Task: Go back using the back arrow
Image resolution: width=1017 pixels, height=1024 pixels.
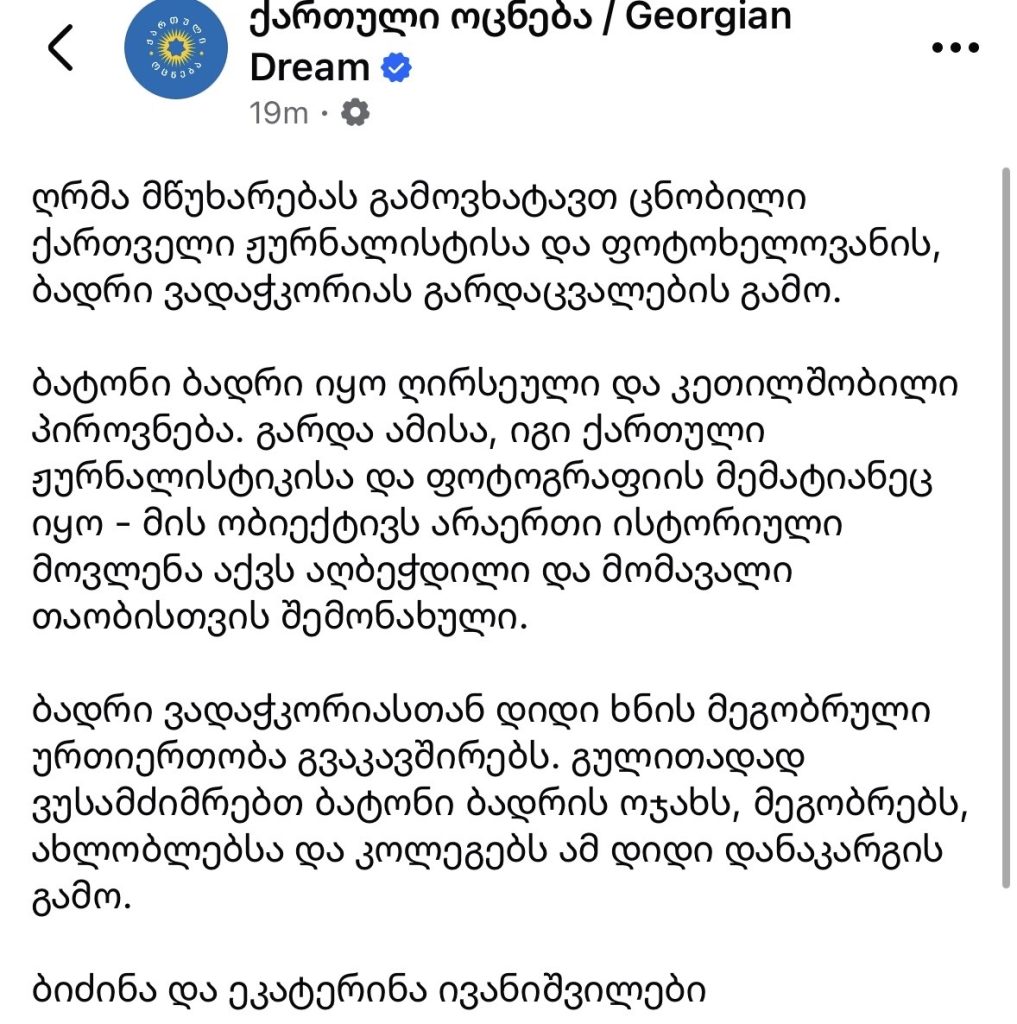Action: click(x=60, y=48)
